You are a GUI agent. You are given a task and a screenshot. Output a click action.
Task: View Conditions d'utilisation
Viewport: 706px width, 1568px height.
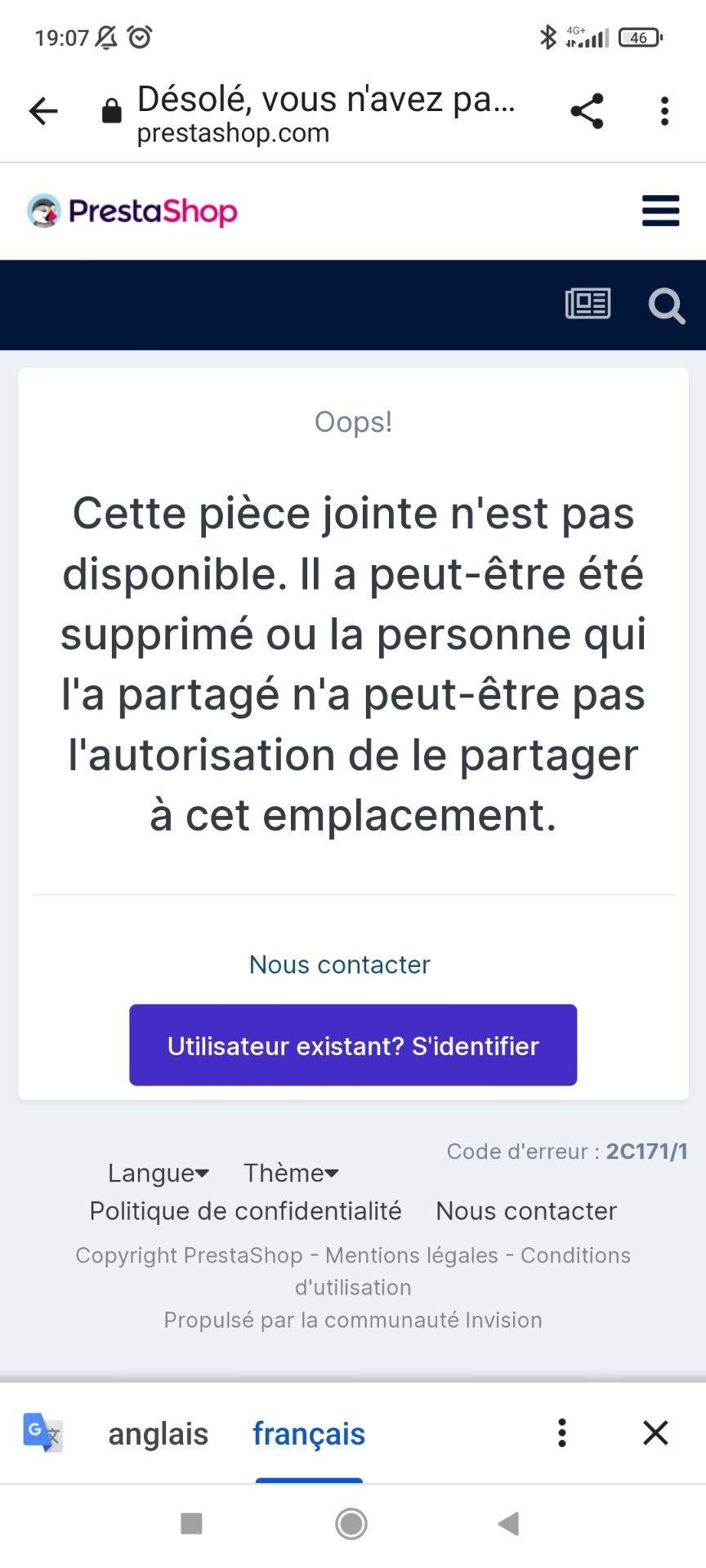pos(575,1256)
